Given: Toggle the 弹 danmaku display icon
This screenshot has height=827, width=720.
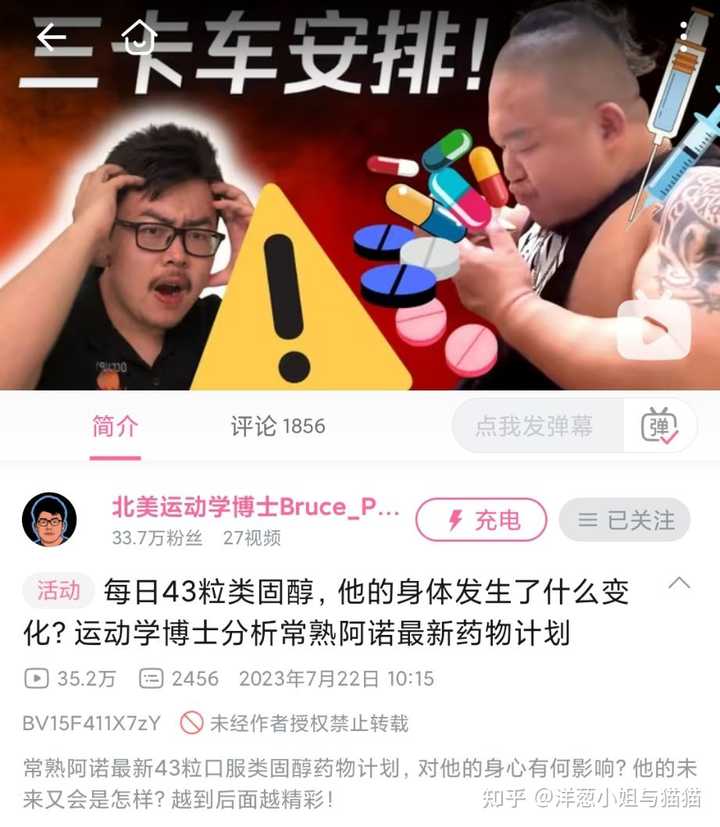Looking at the screenshot, I should [660, 426].
